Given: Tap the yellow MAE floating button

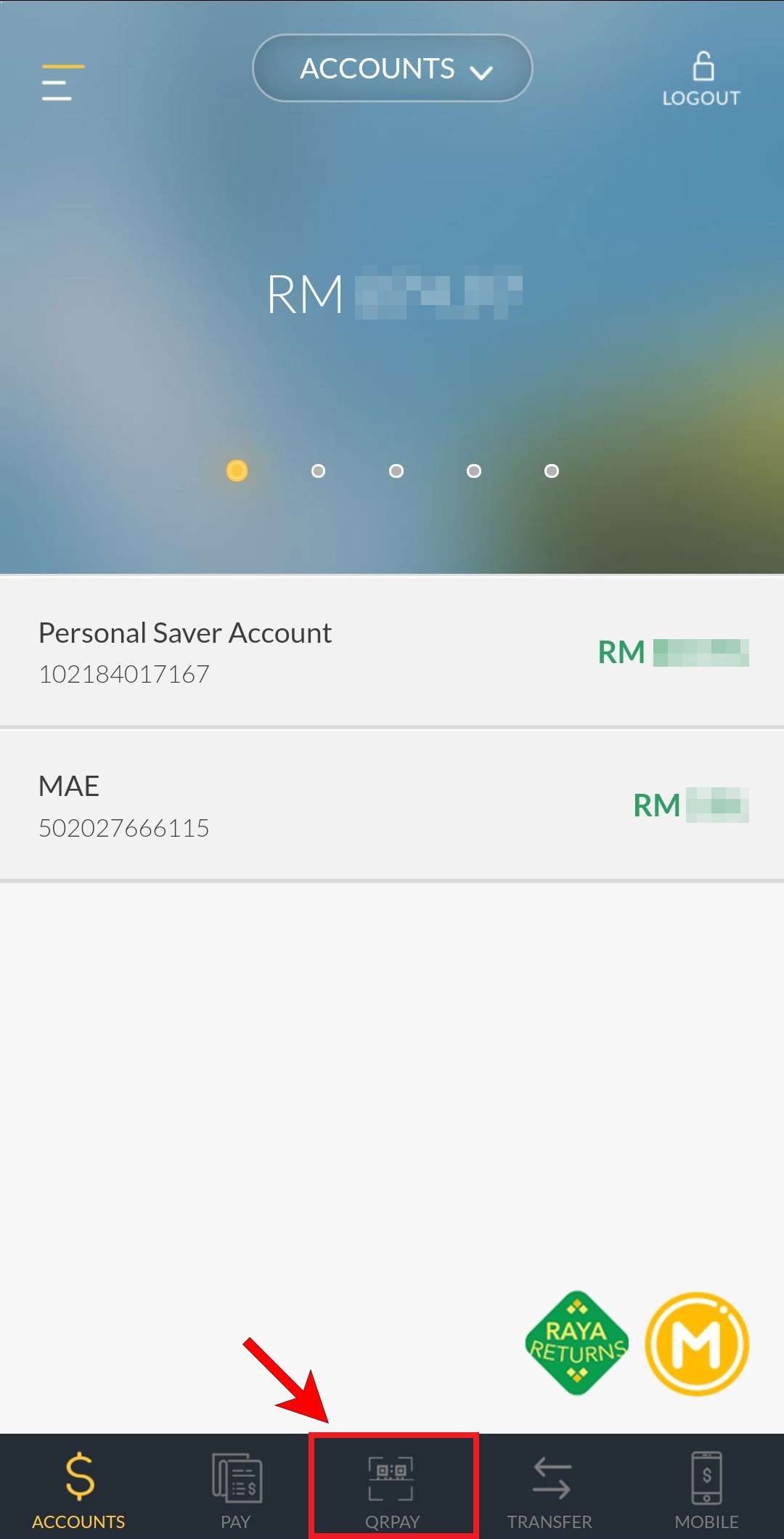Looking at the screenshot, I should coord(697,1343).
